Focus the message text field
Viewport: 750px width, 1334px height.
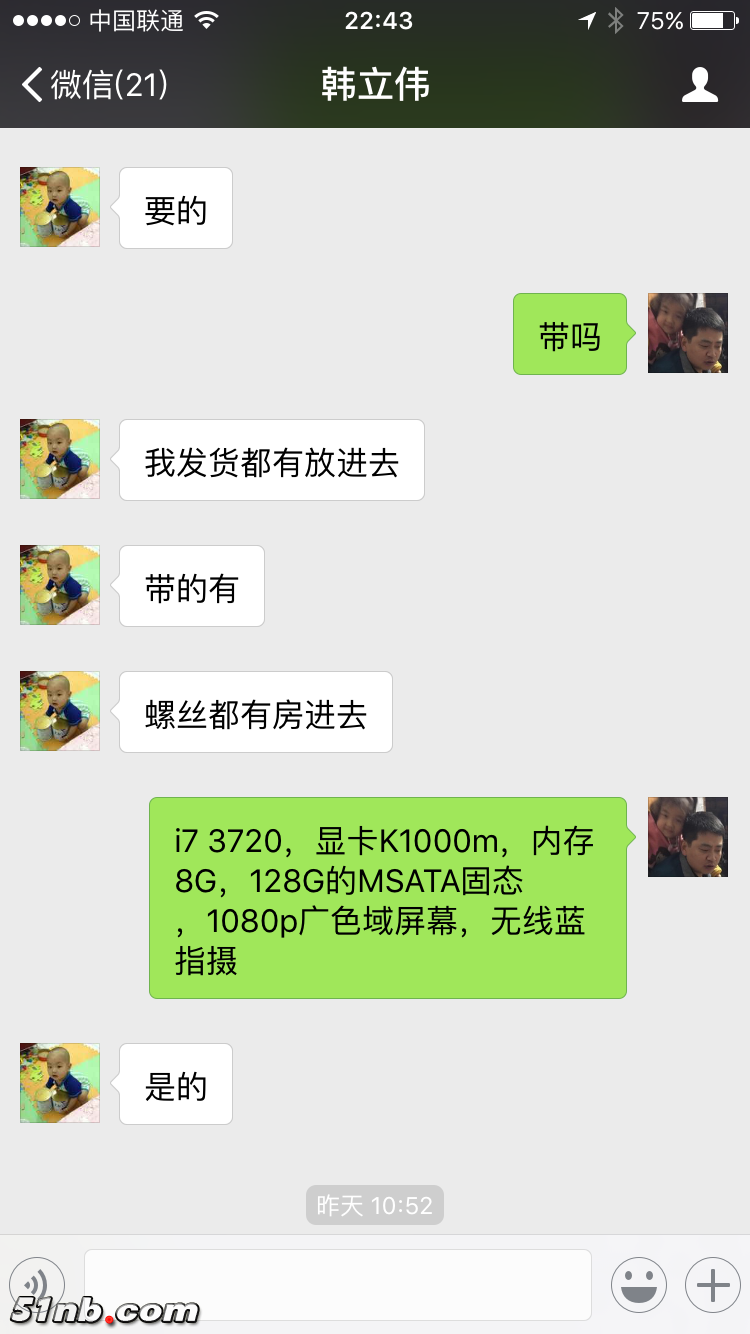[x=338, y=1284]
